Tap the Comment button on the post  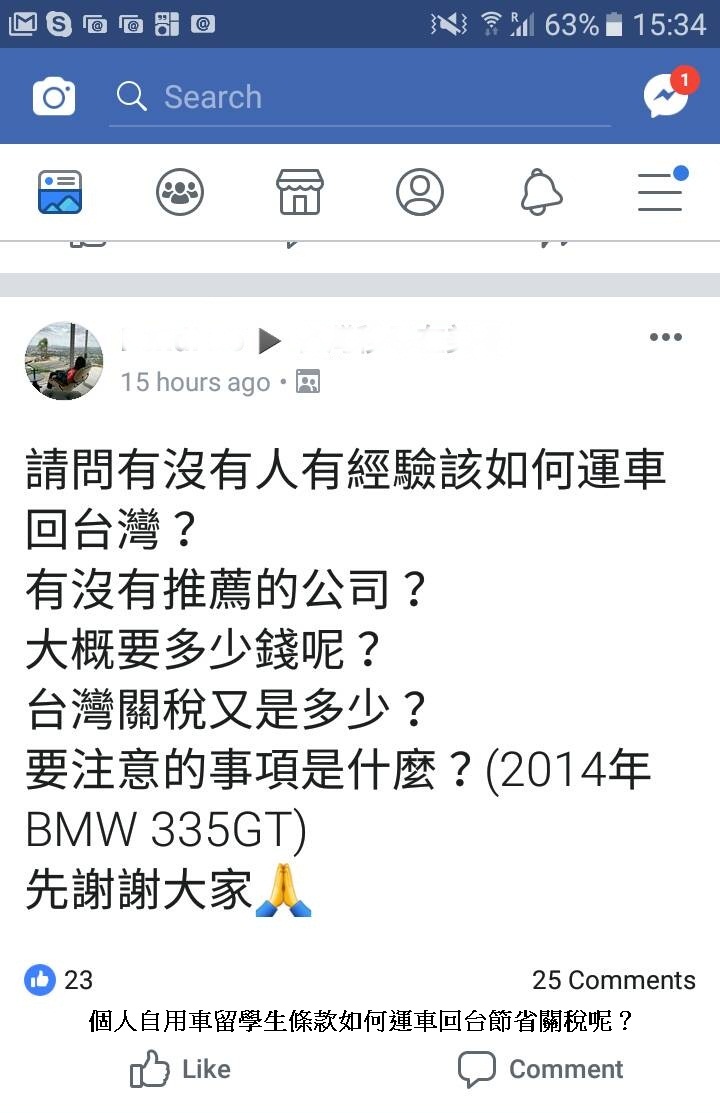tap(540, 1068)
